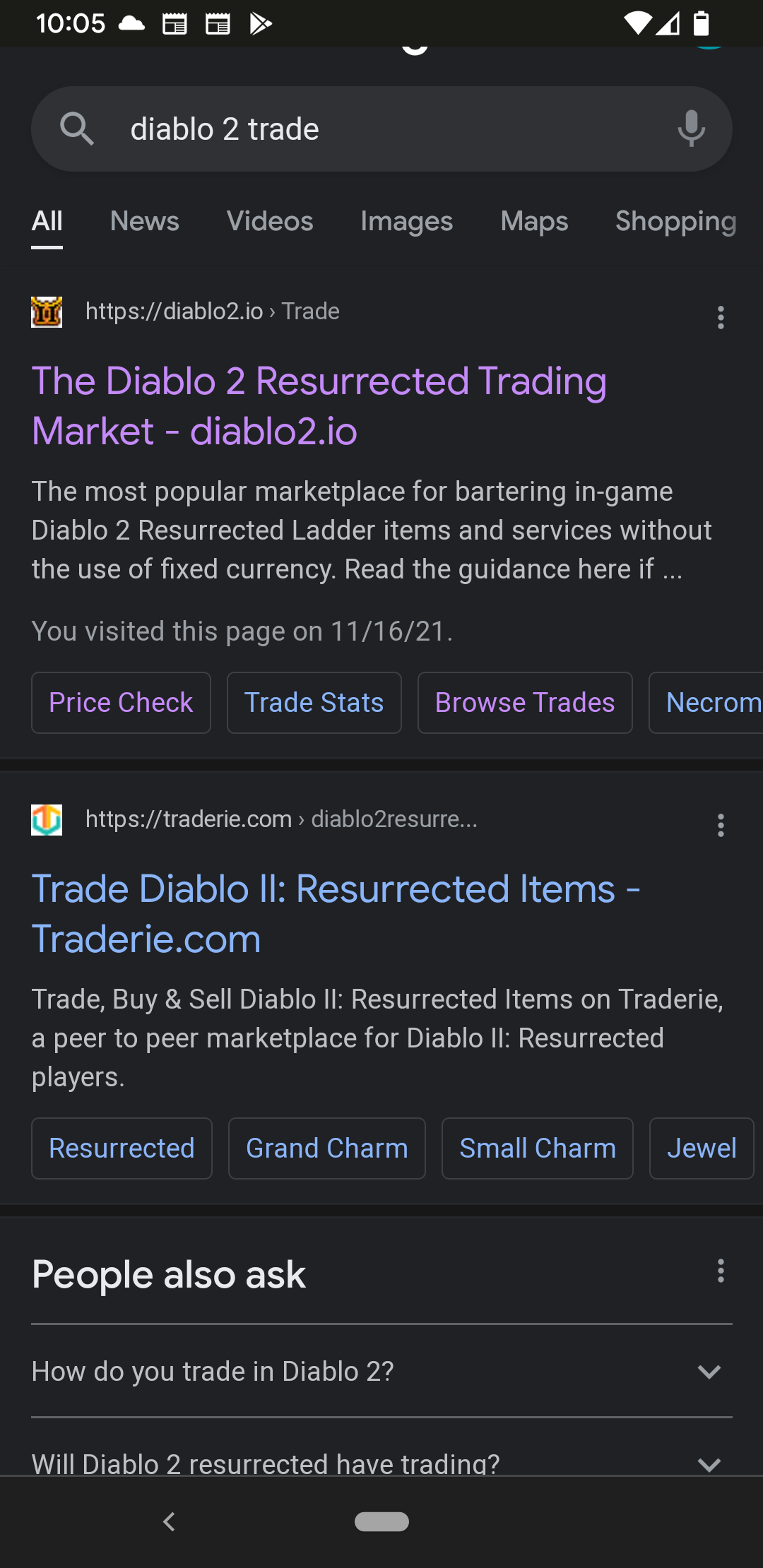This screenshot has width=763, height=1568.
Task: Switch to the Images results tab
Action: (406, 221)
